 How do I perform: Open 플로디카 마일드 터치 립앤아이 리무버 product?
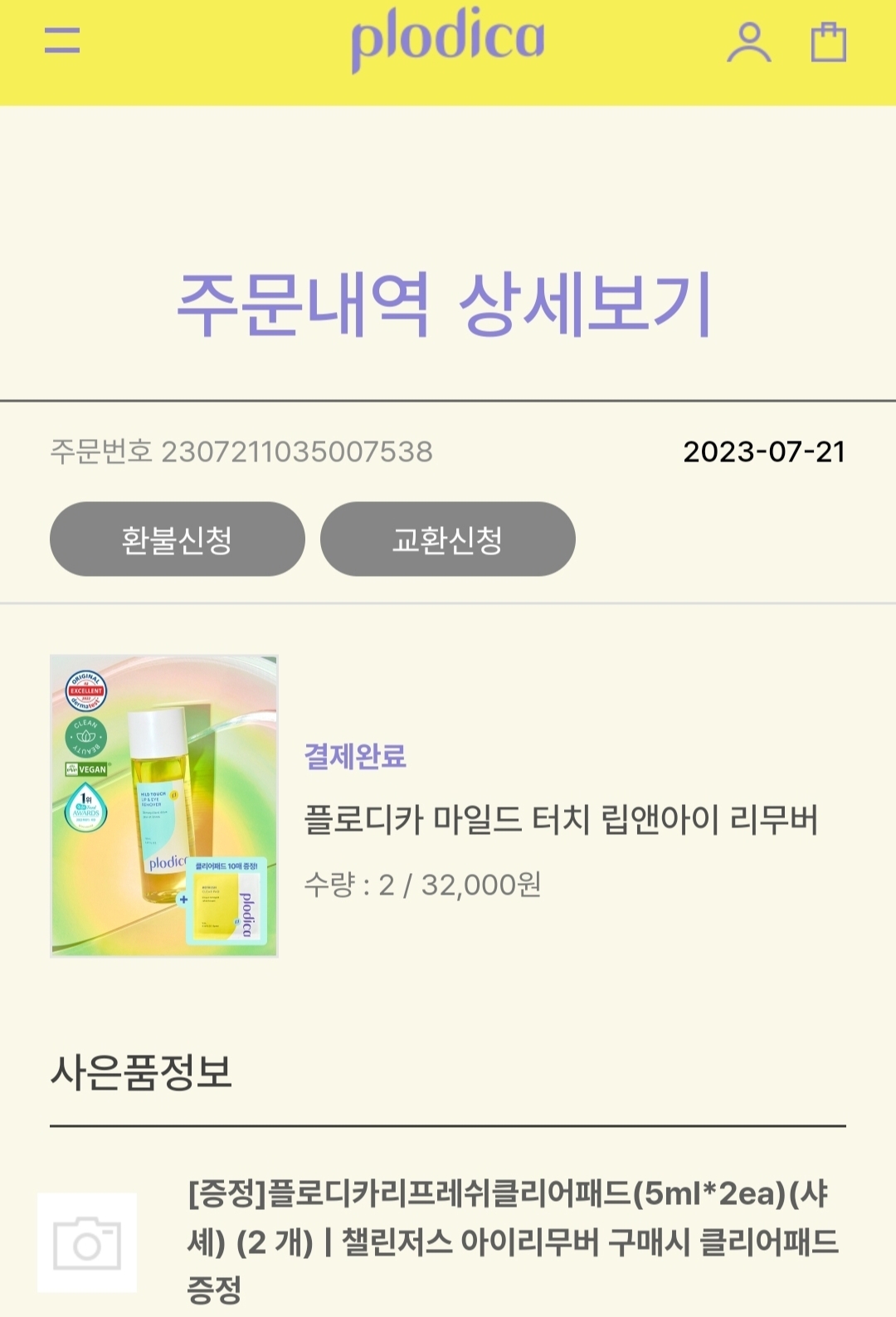561,820
